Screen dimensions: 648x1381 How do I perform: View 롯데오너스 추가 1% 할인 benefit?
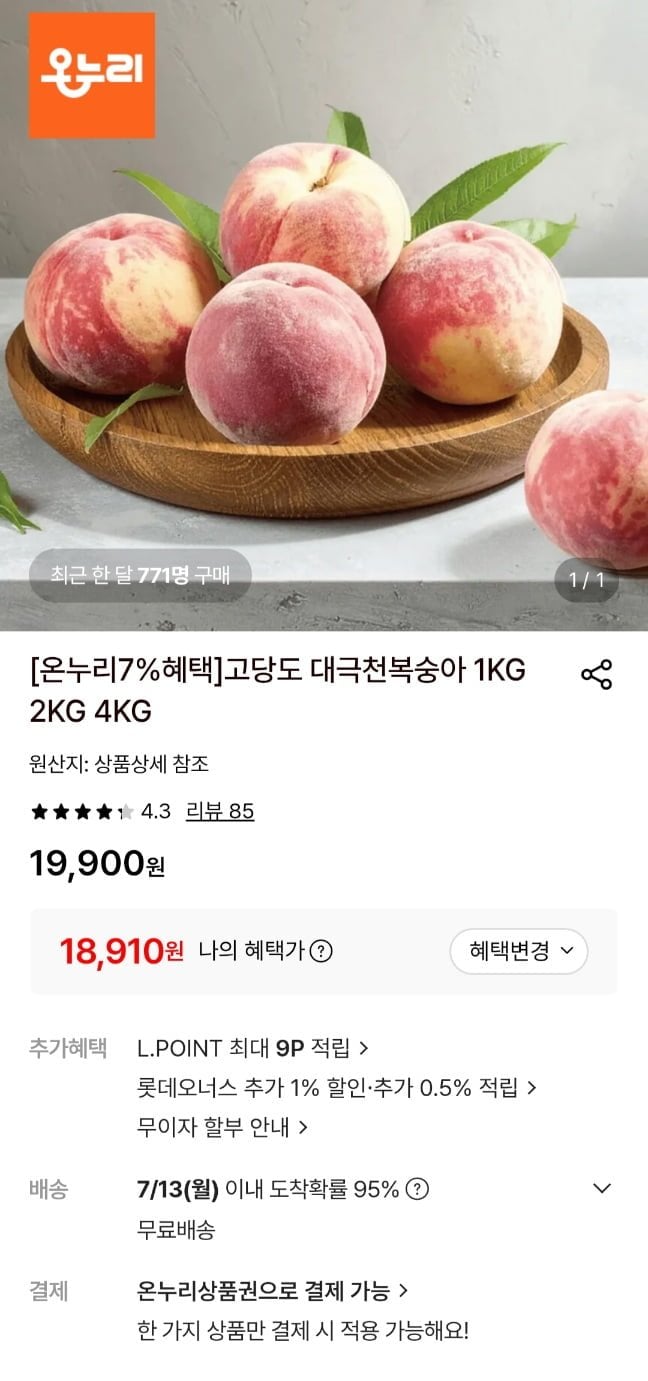[337, 1088]
